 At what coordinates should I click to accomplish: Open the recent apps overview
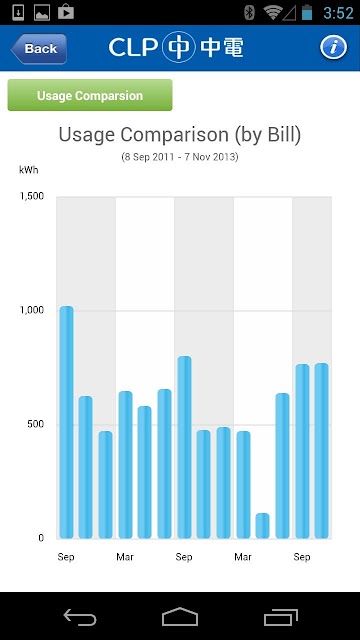280,617
